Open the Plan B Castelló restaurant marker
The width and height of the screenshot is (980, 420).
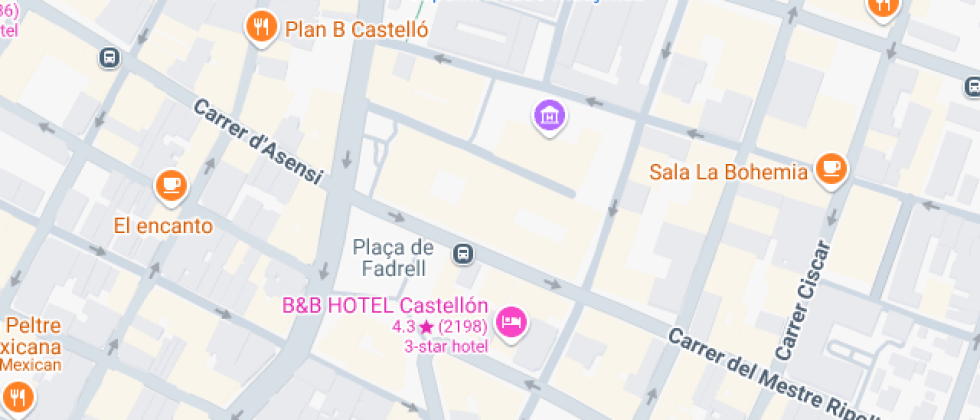[x=261, y=26]
